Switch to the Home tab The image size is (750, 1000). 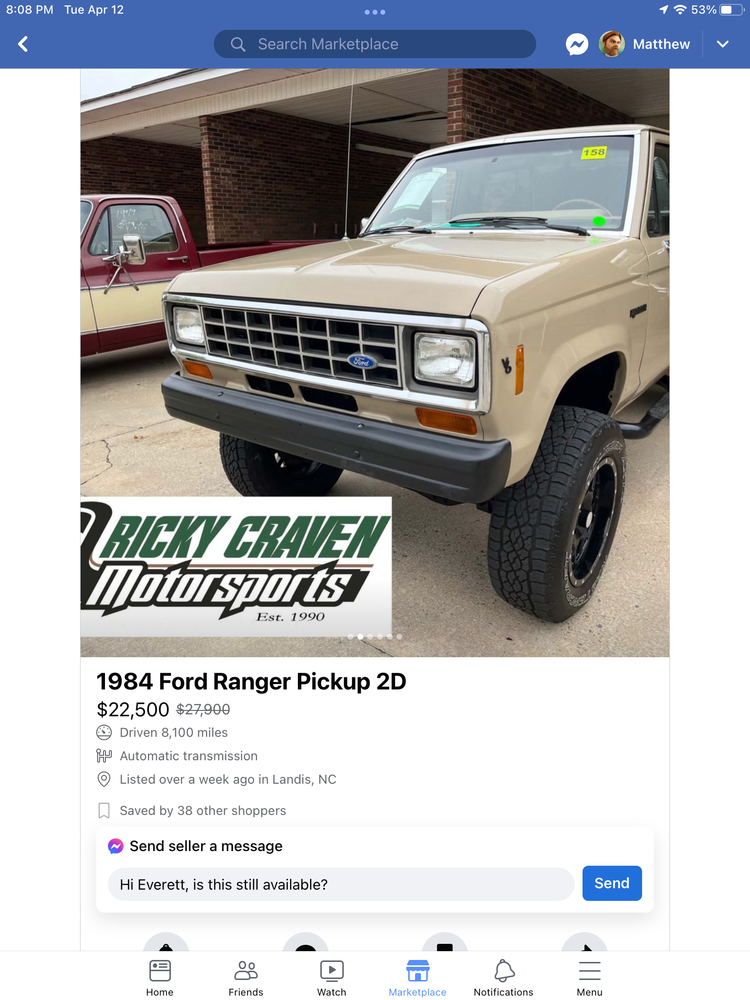click(160, 977)
